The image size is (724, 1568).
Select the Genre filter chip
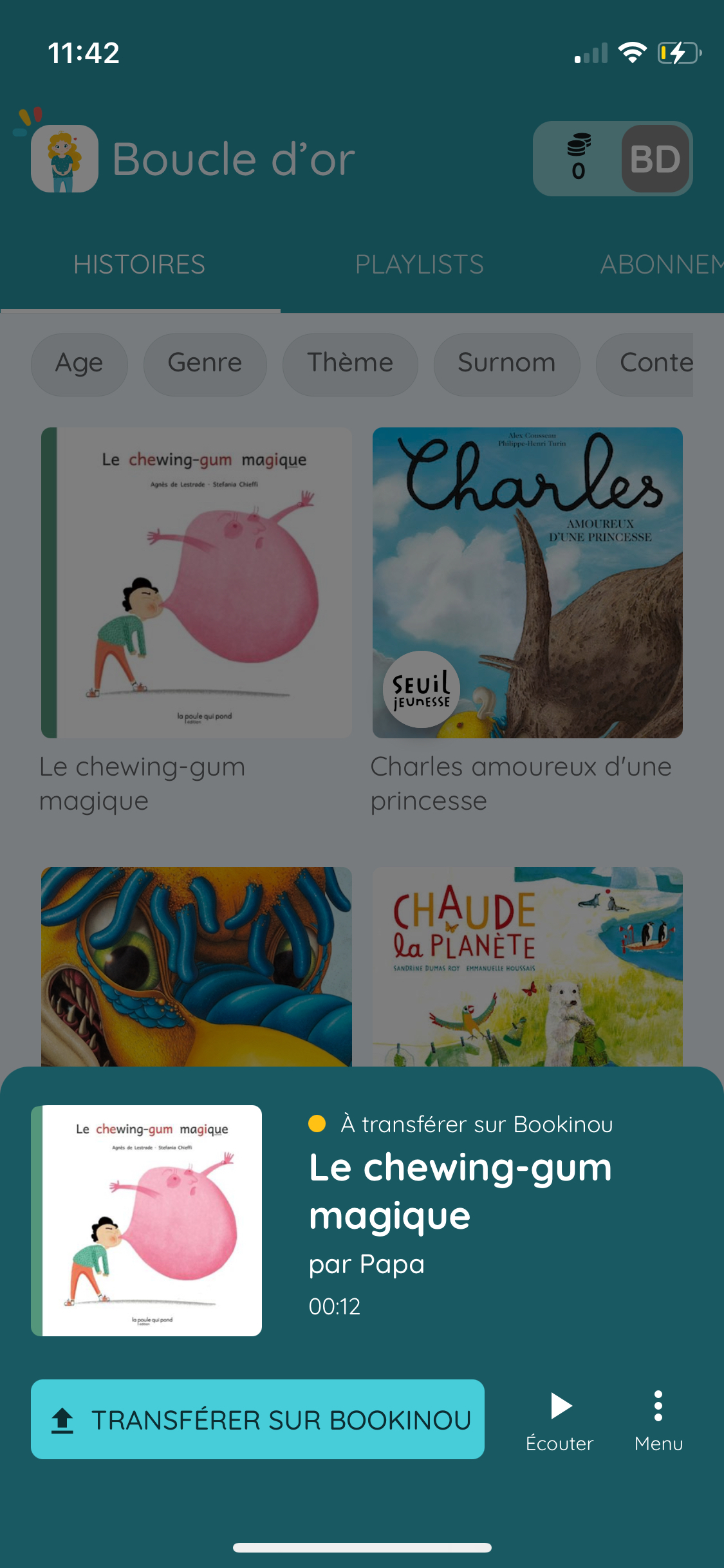click(205, 364)
